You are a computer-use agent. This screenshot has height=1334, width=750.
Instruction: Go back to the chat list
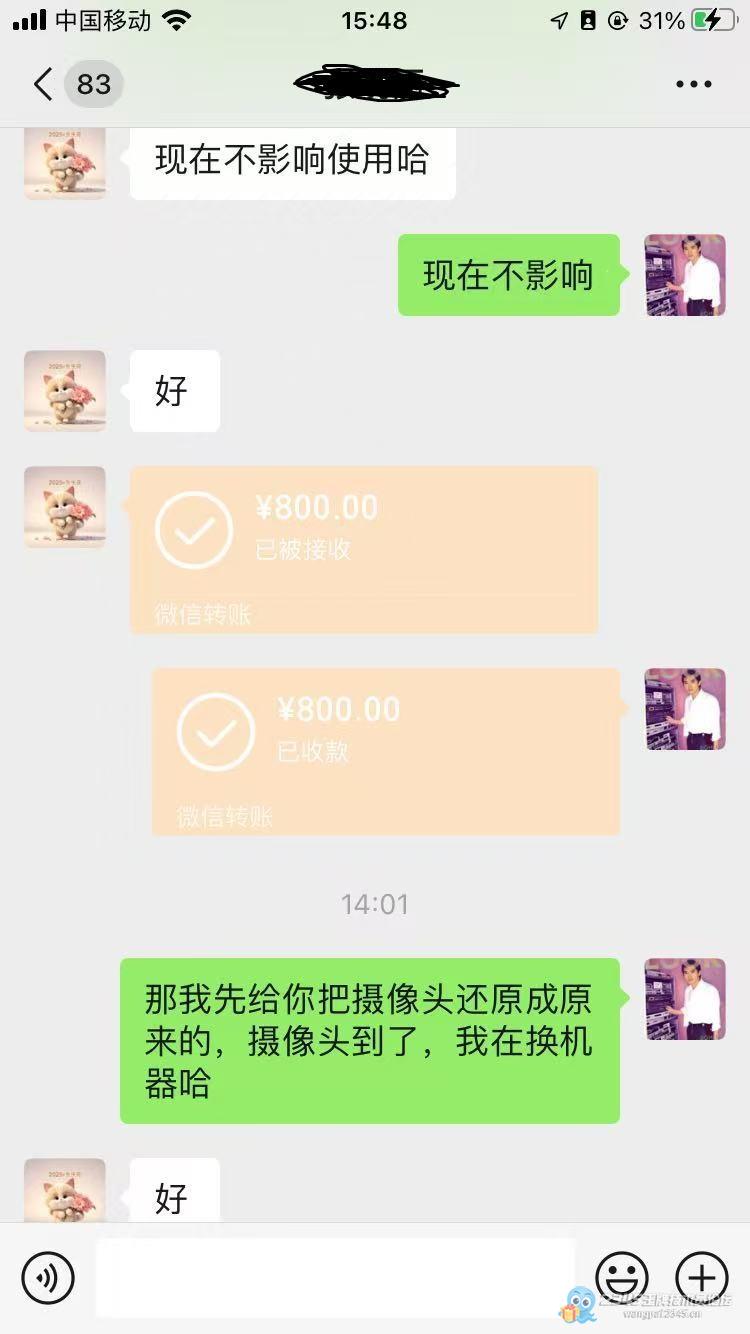coord(42,84)
